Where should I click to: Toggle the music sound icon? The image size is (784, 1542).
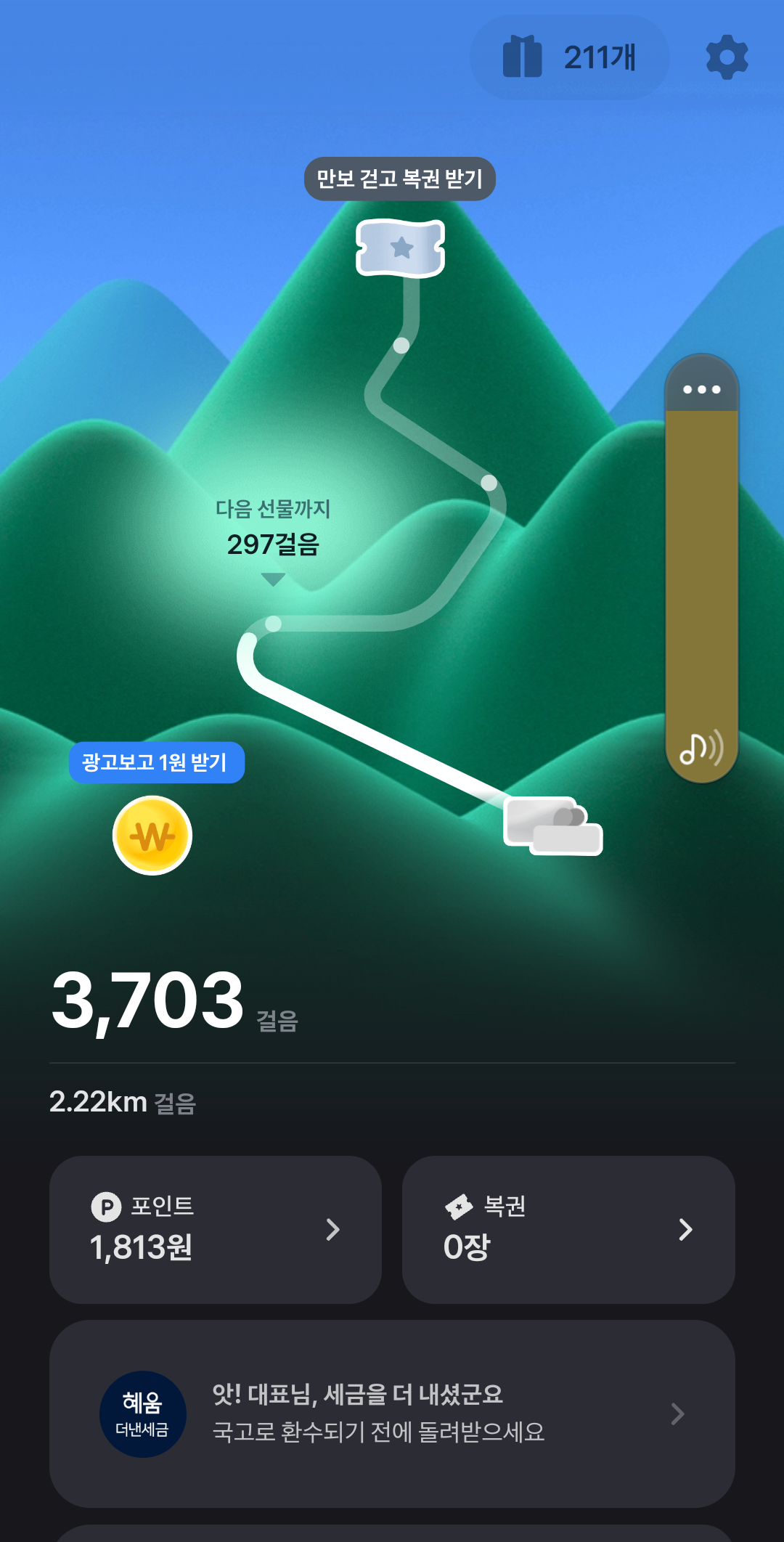pyautogui.click(x=701, y=748)
